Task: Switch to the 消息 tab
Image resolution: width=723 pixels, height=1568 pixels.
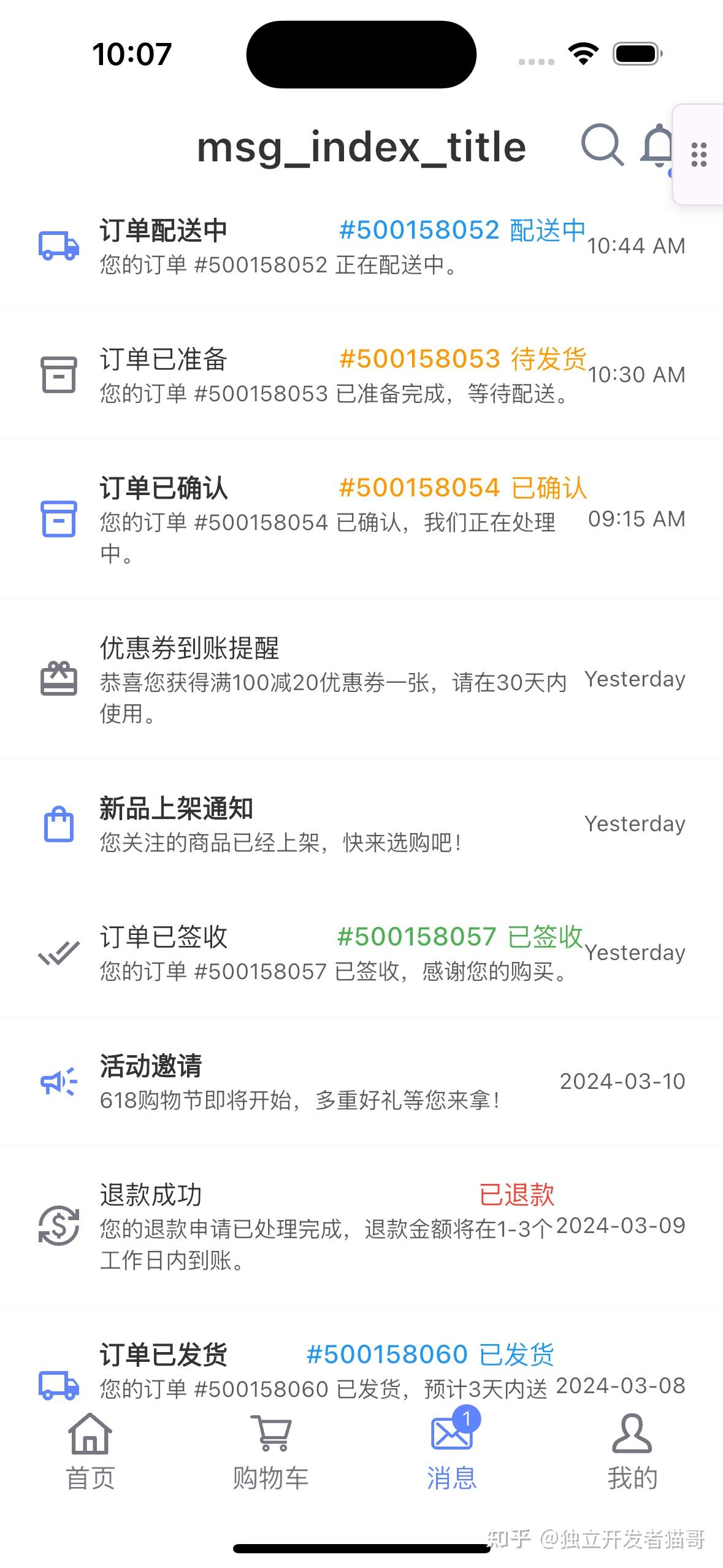Action: [x=451, y=1454]
